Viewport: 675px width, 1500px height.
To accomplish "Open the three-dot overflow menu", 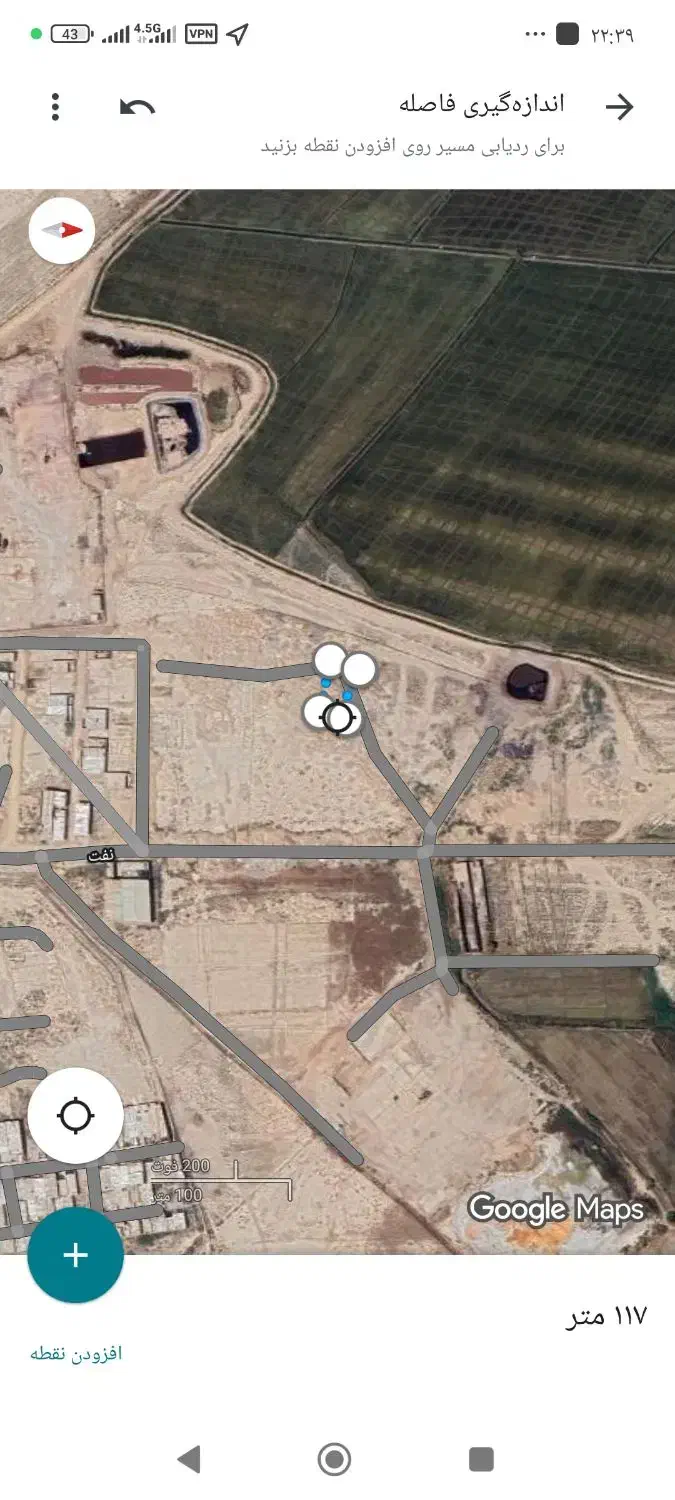I will coord(56,107).
